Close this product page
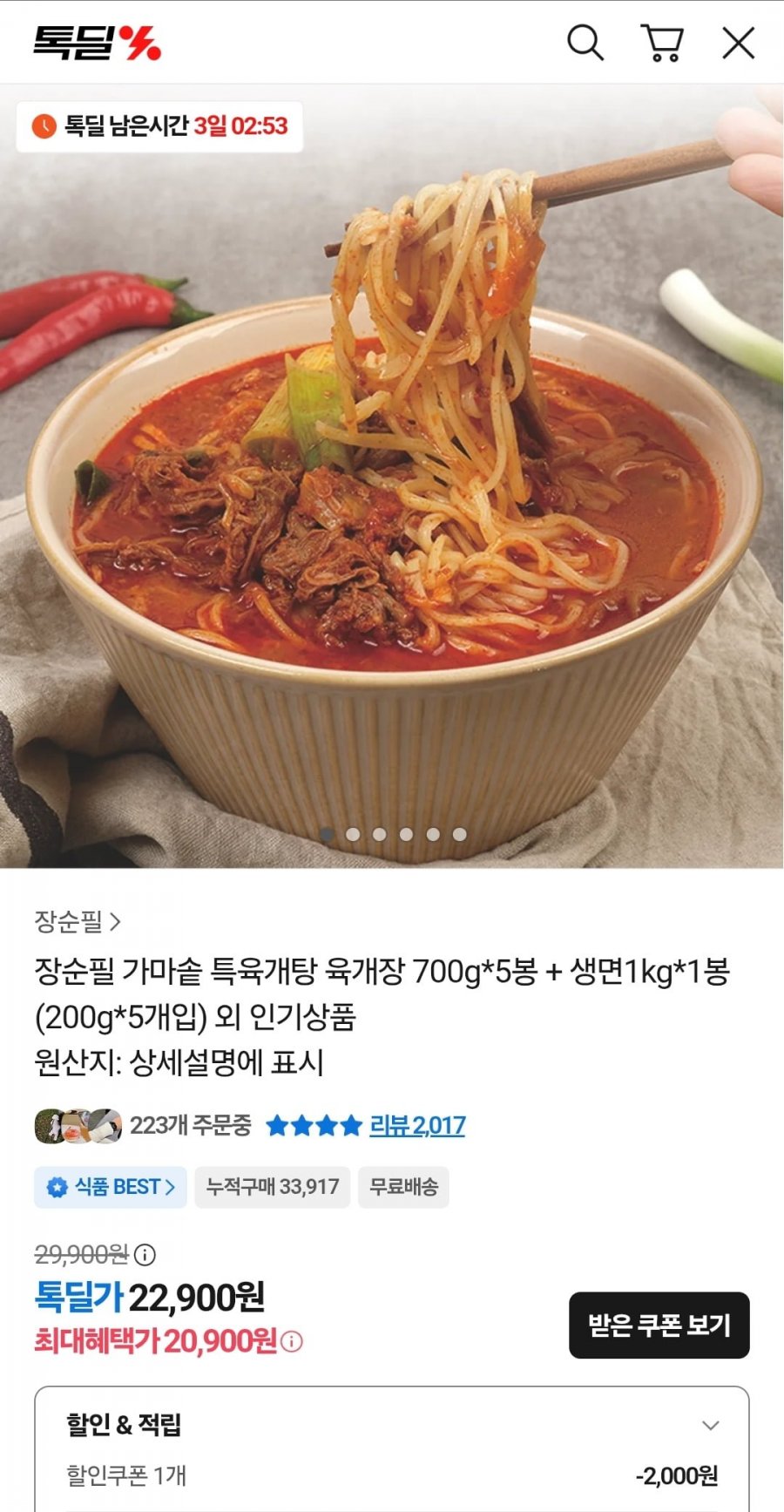 click(x=738, y=43)
